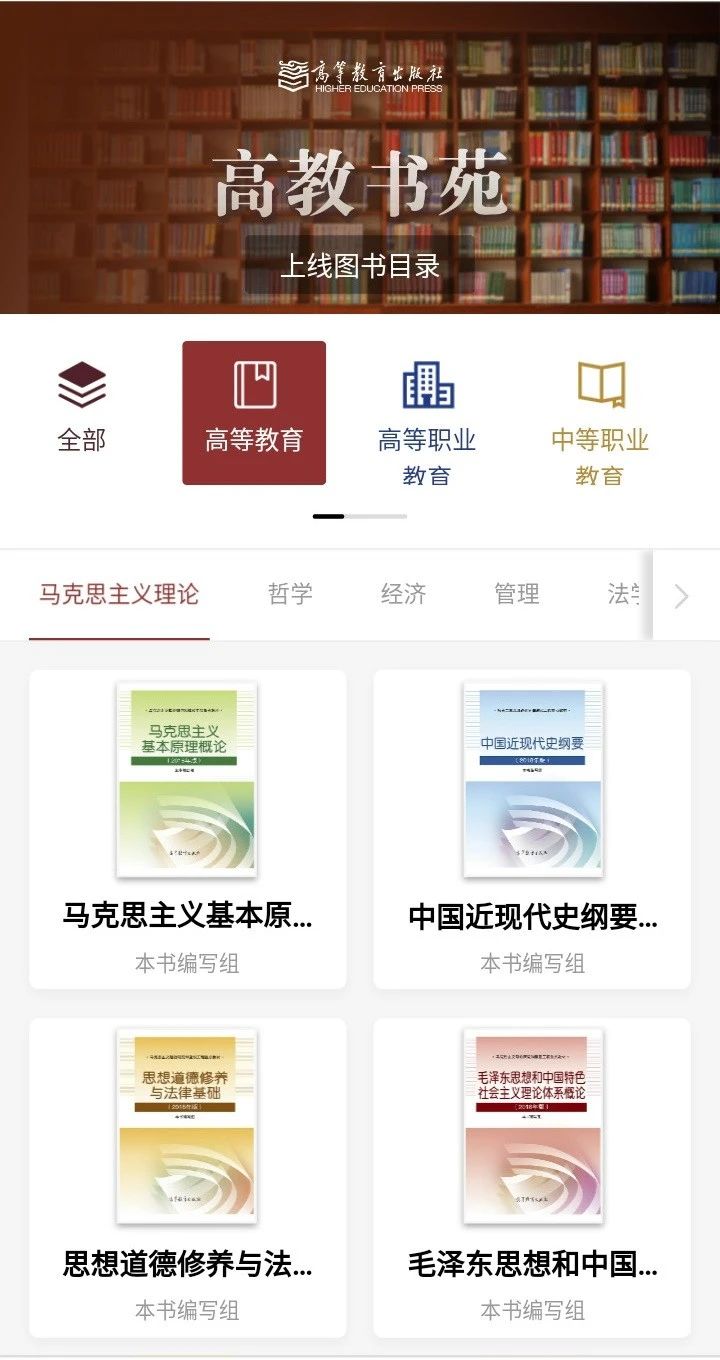Switch to the 管理 subject tab
This screenshot has height=1360, width=720.
(516, 594)
